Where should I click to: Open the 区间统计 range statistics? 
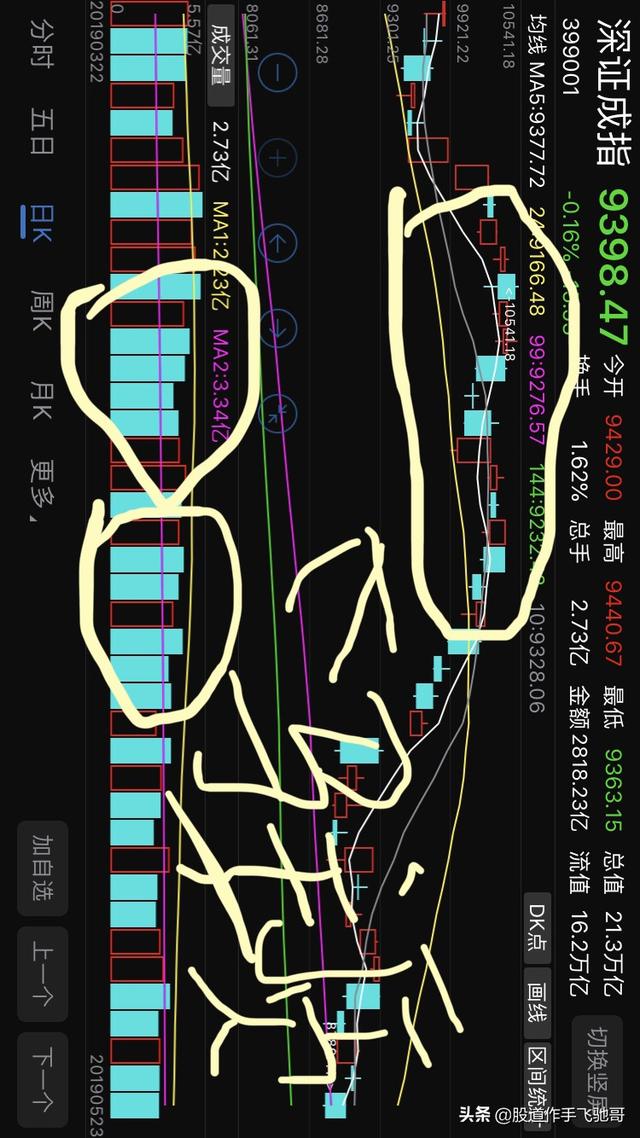pyautogui.click(x=537, y=1085)
